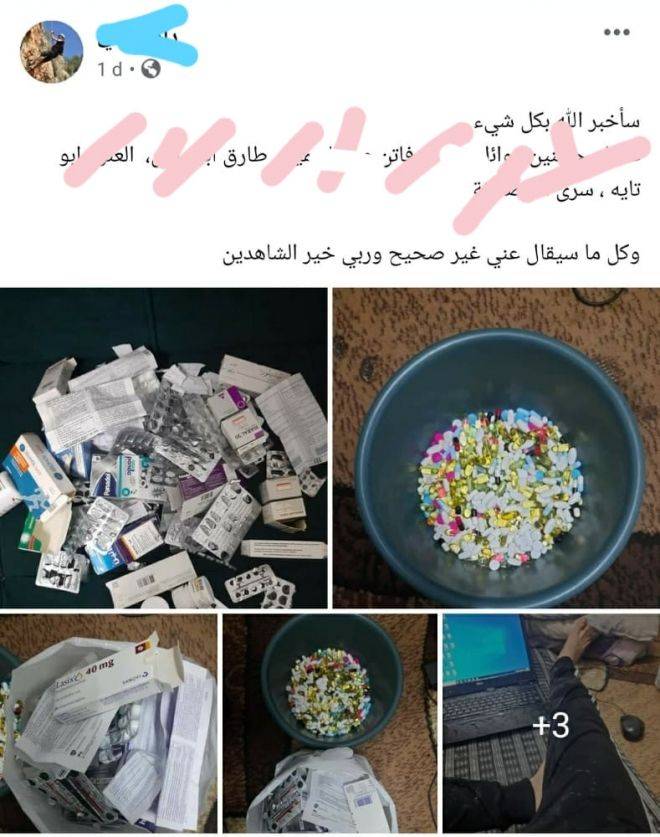Open the small photo of bowl over bag
Screen dimensions: 660x837
(x=329, y=724)
